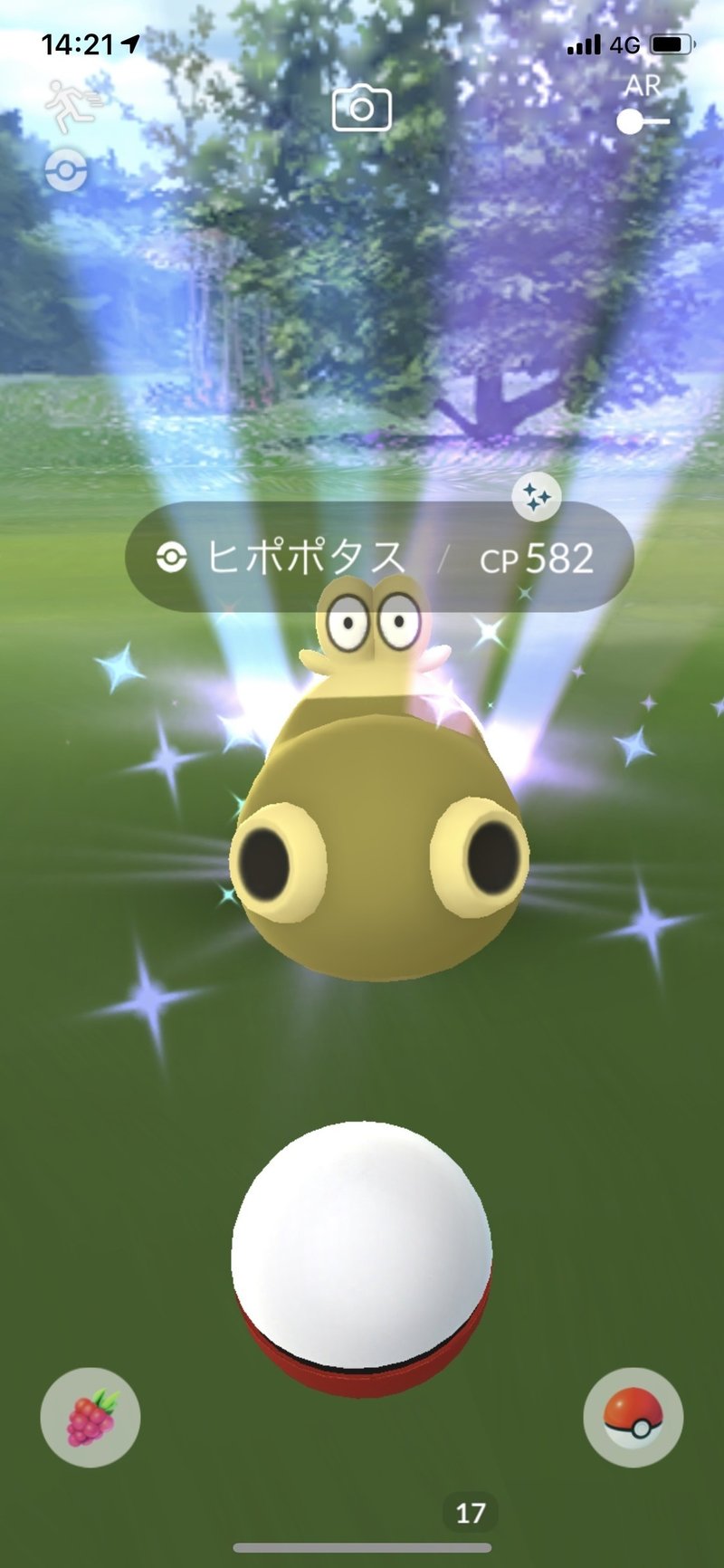Tap the Pokémon companion icon under run
This screenshot has height=1568, width=724.
pos(66,169)
